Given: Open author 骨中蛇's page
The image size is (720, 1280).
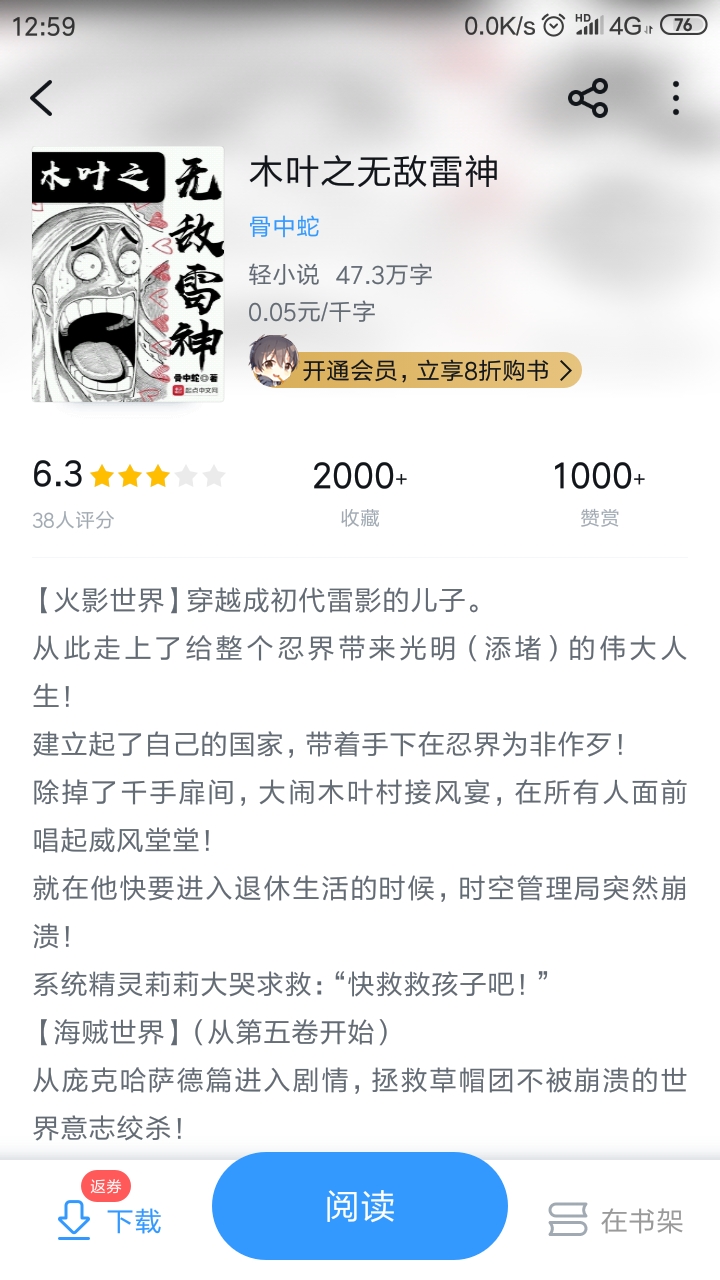Looking at the screenshot, I should coord(284,226).
